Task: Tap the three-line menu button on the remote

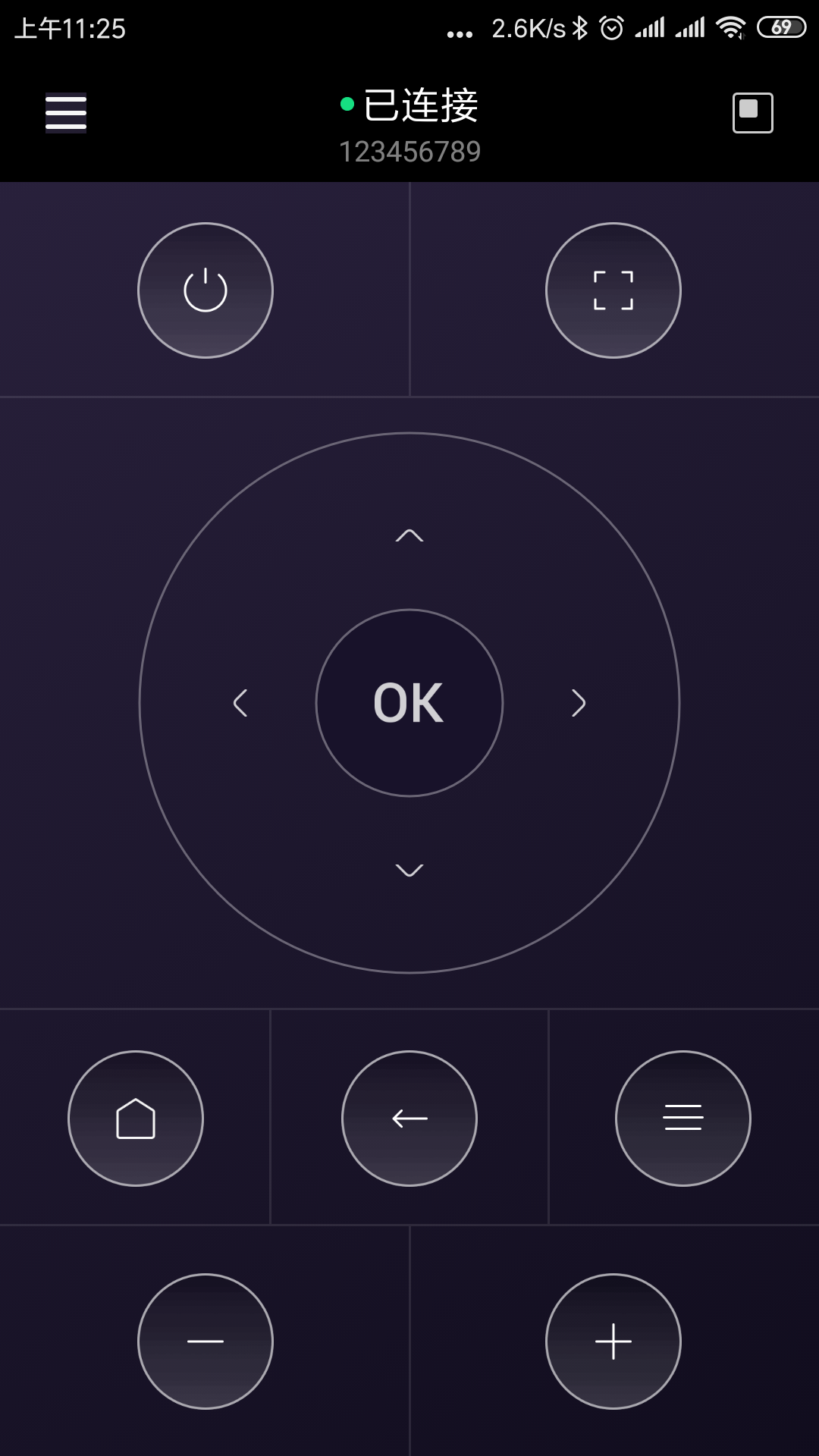Action: (x=682, y=1119)
